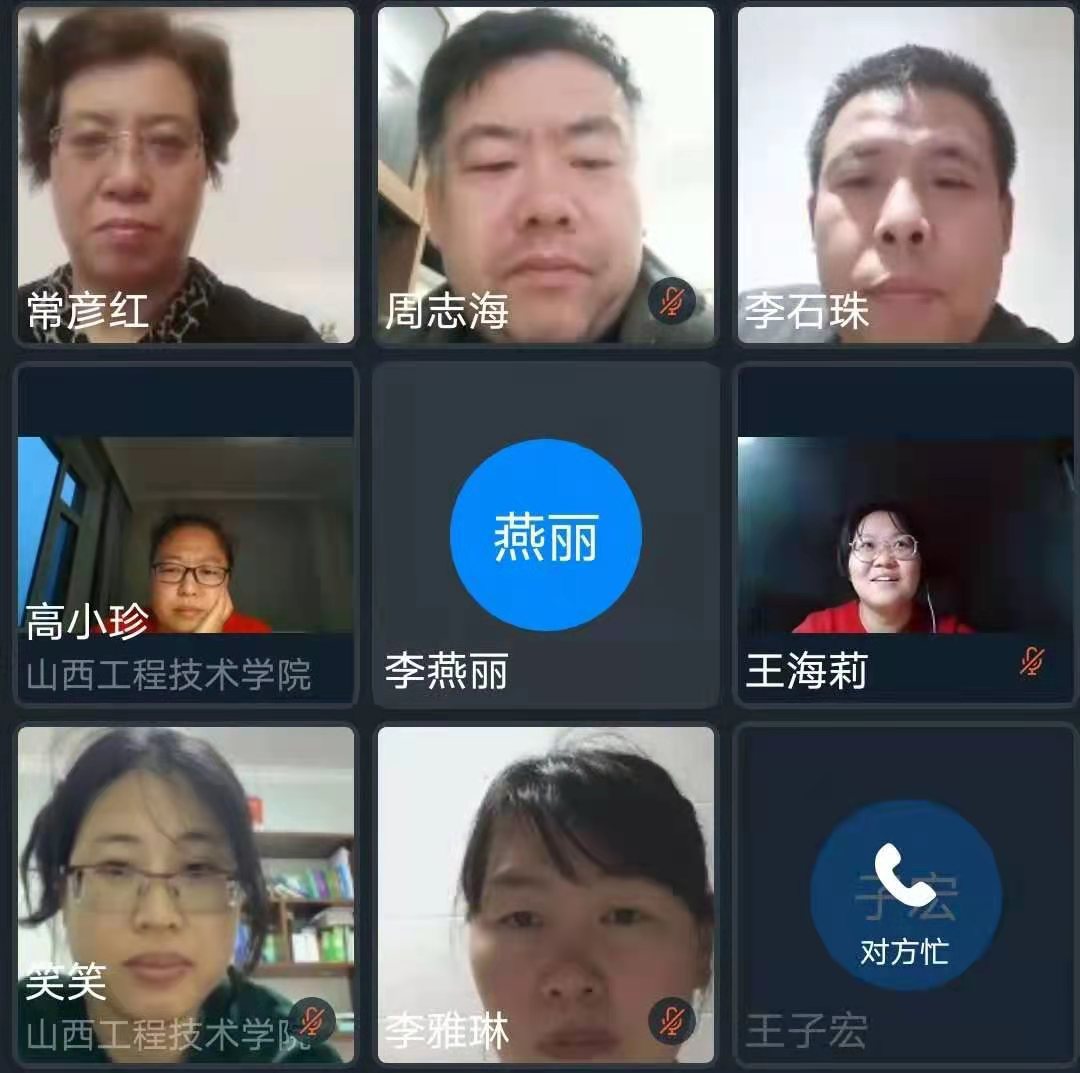Enlarge 周志海's video tile
The width and height of the screenshot is (1080, 1073).
click(x=546, y=175)
